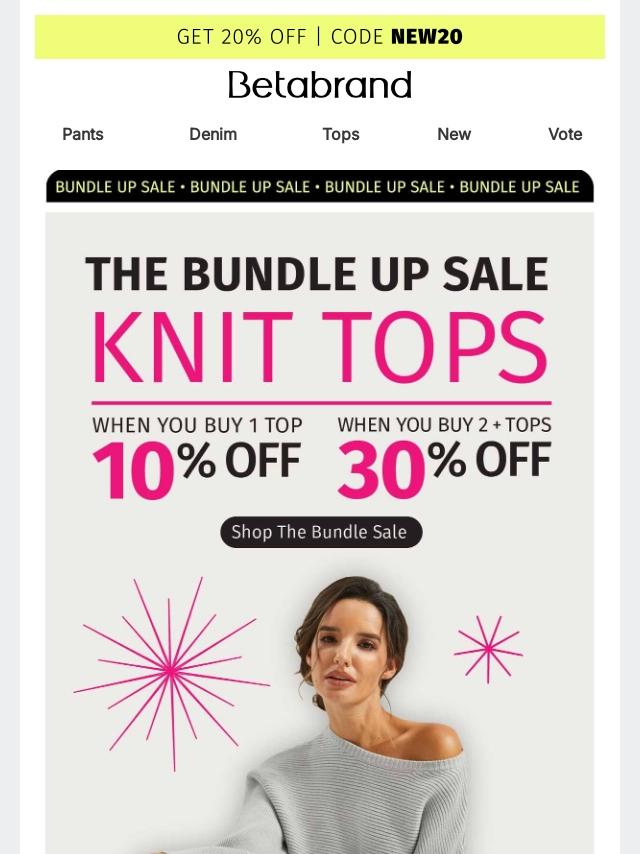Go to the Denim section
This screenshot has height=854, width=640.
tap(213, 134)
